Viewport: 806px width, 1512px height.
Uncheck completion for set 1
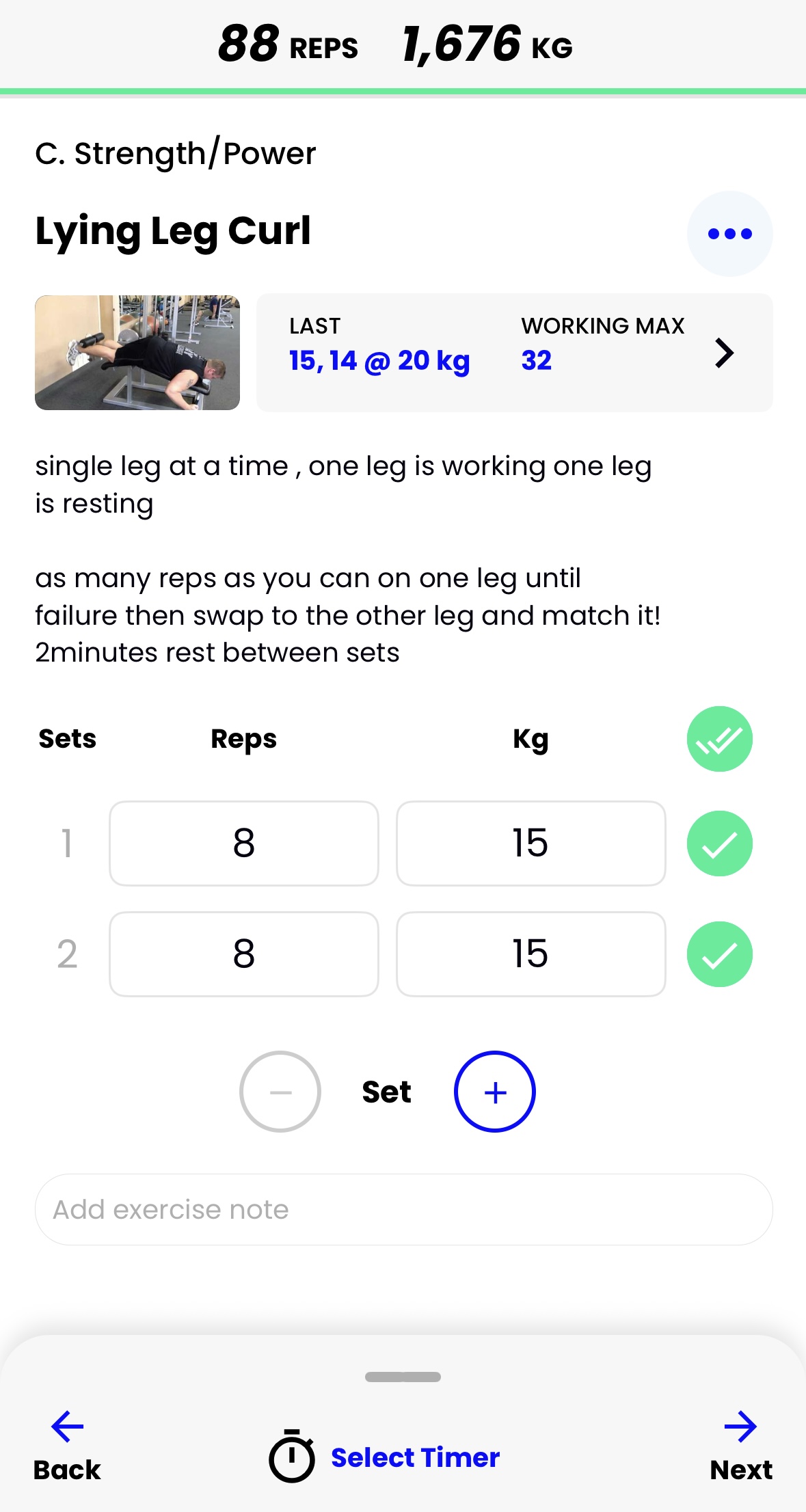click(x=719, y=844)
